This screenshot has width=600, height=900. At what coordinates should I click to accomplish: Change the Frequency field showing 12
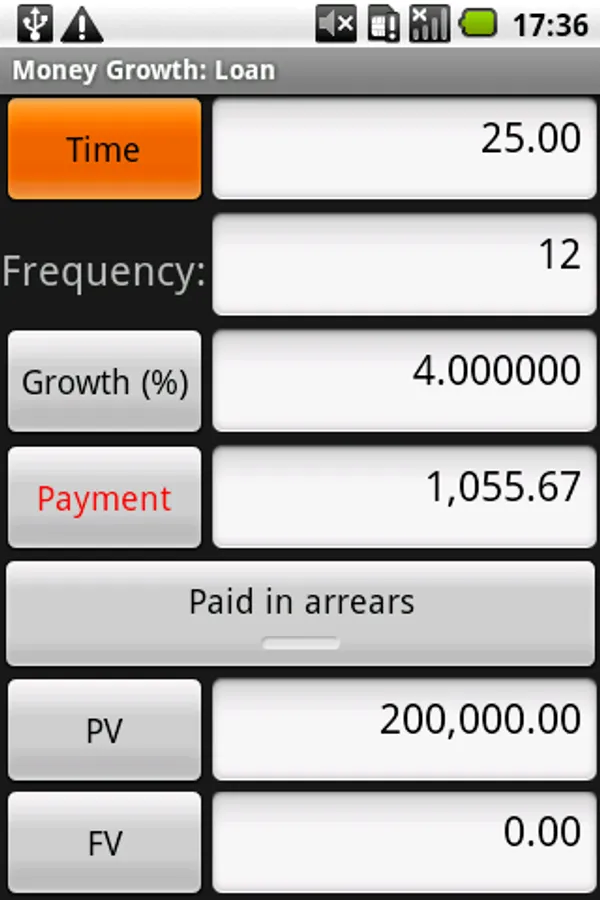point(404,264)
